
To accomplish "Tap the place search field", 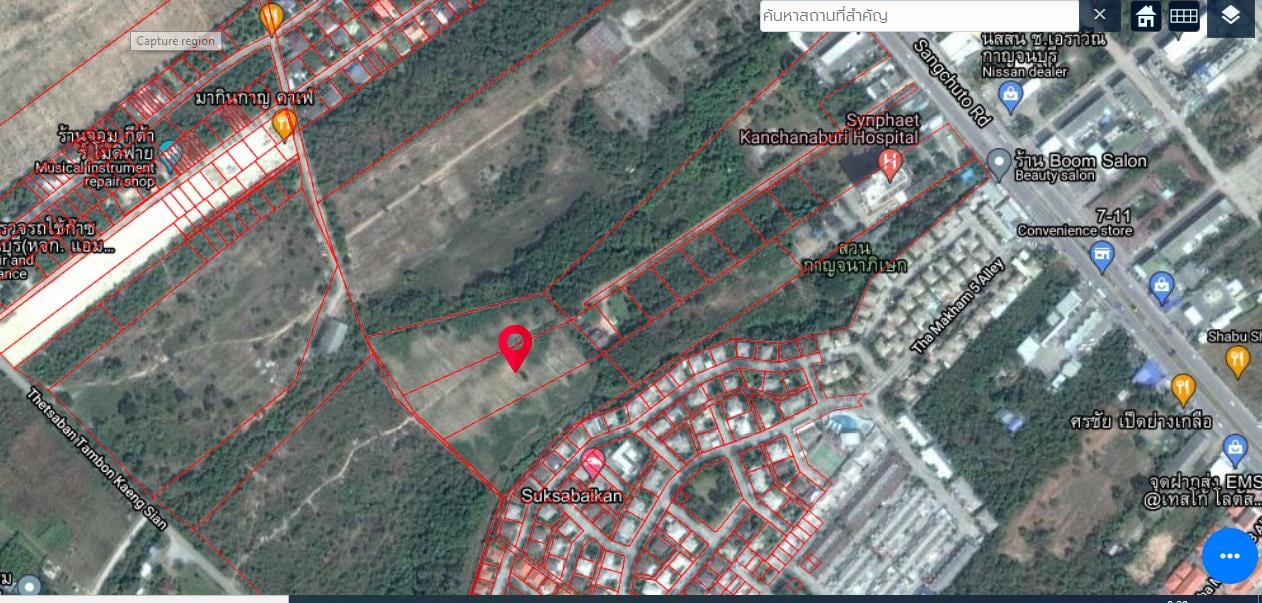I will coord(918,15).
